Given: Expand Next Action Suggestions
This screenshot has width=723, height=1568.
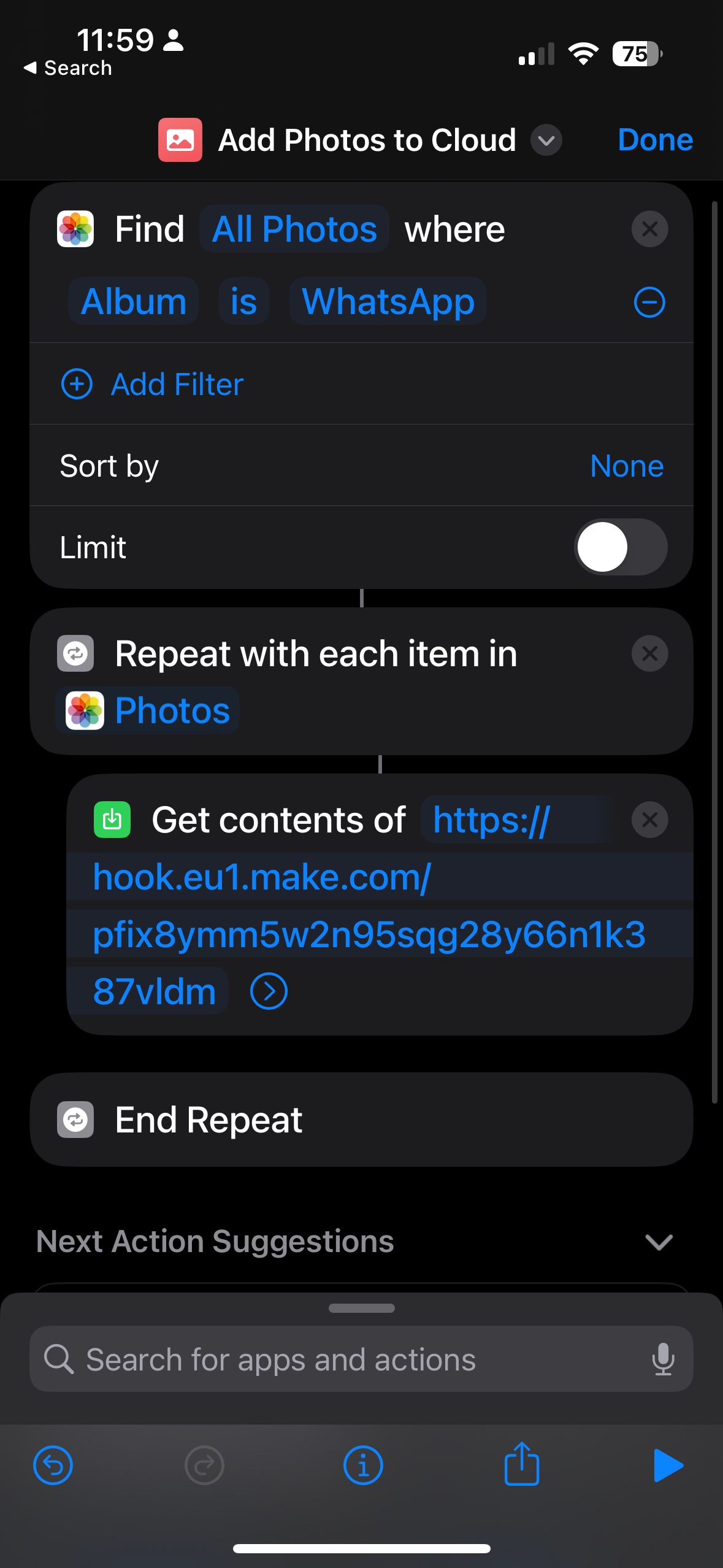Looking at the screenshot, I should [x=659, y=1242].
